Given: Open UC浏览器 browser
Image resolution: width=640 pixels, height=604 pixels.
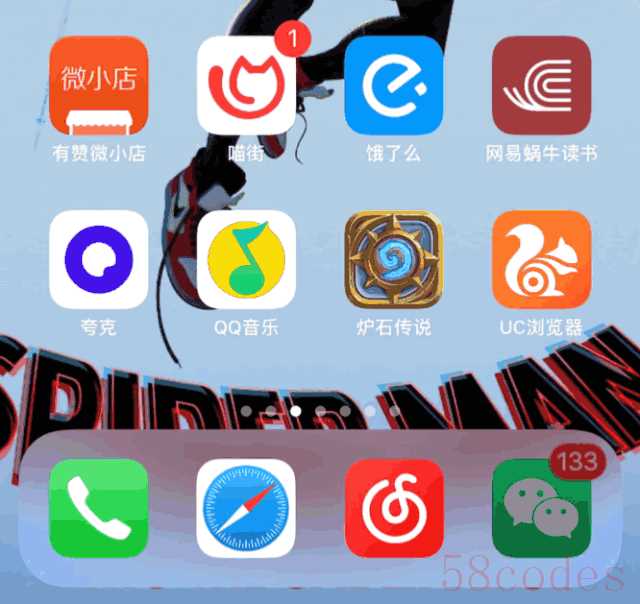Looking at the screenshot, I should pyautogui.click(x=541, y=259).
